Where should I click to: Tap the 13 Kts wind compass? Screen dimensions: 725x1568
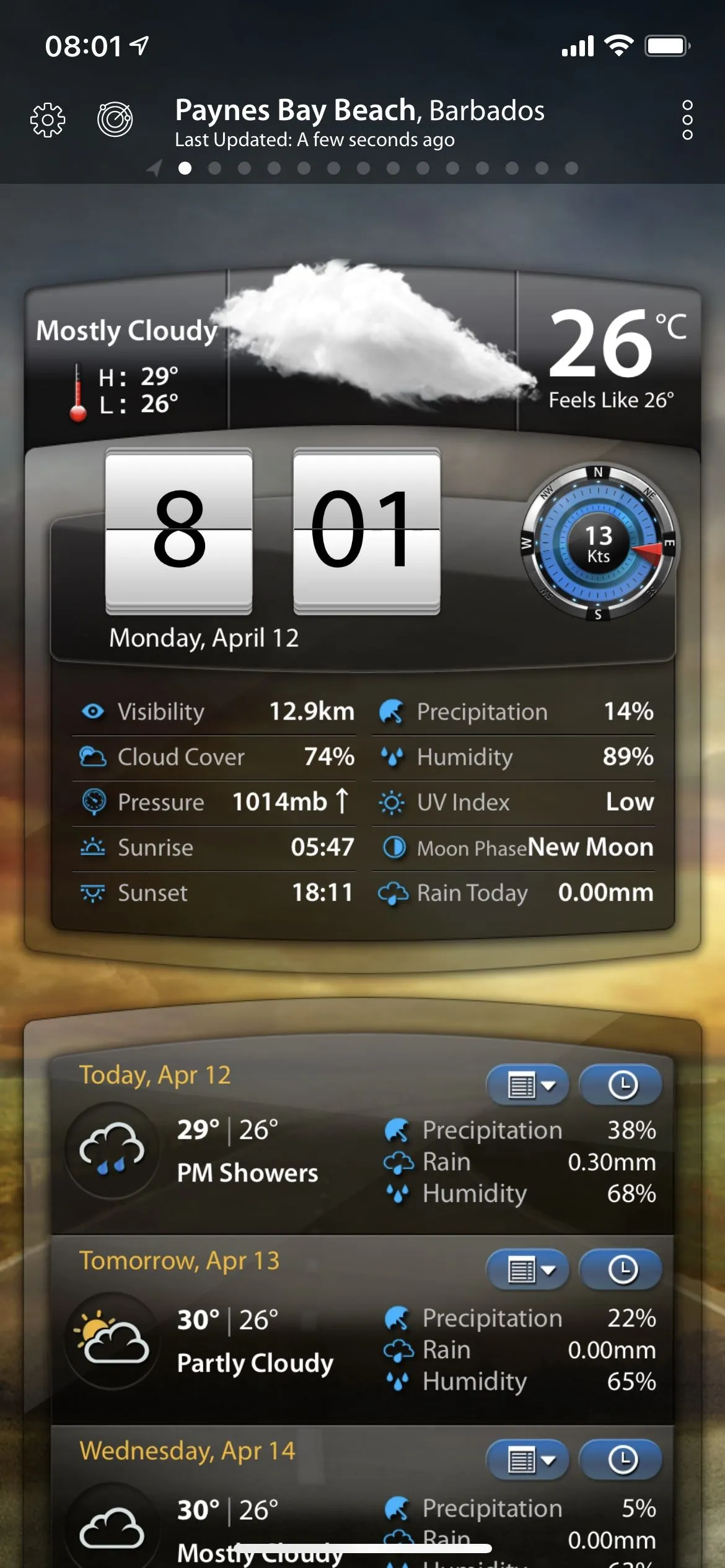click(599, 543)
